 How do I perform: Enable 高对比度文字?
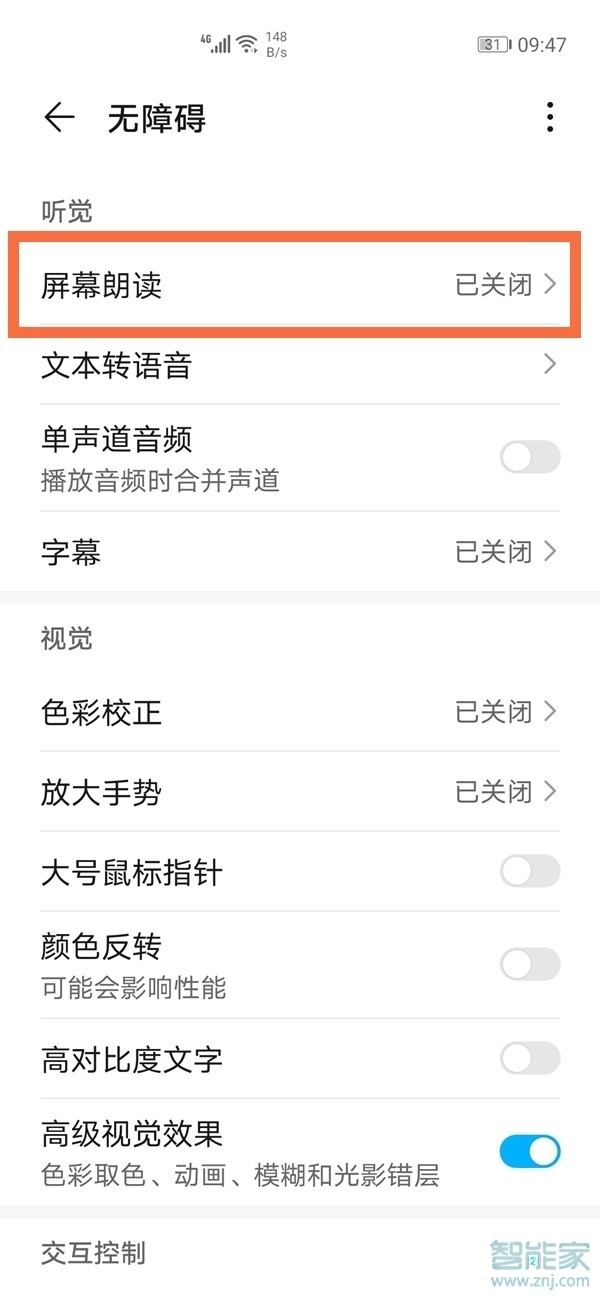click(530, 1058)
